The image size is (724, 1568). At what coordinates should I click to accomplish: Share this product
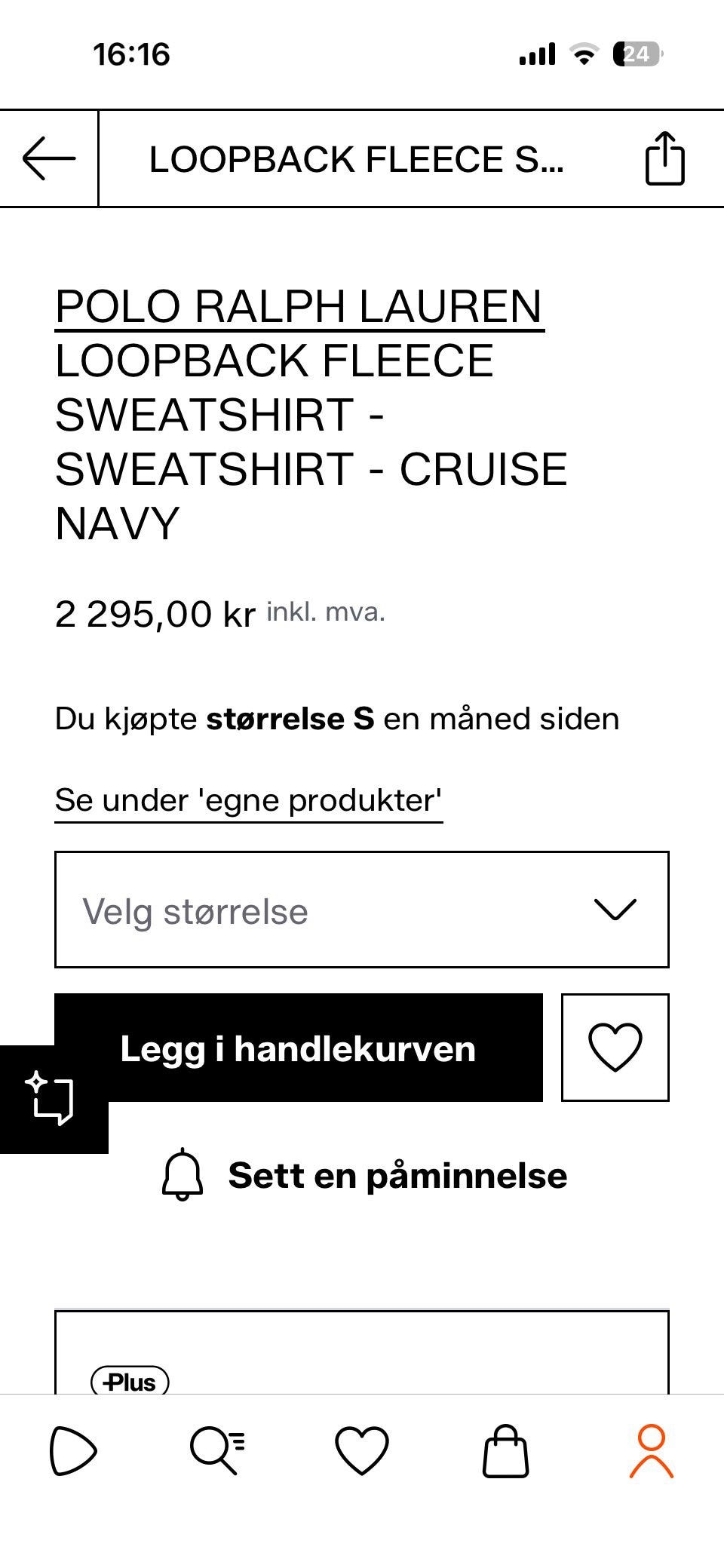(664, 158)
